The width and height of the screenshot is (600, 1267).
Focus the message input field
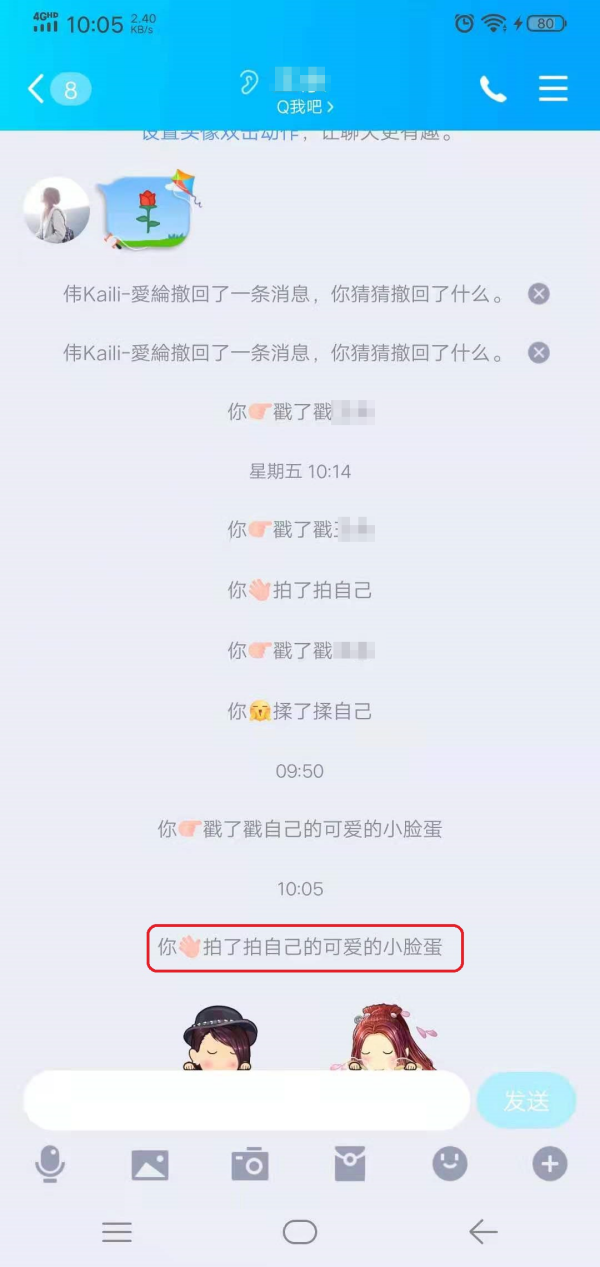tap(246, 1101)
